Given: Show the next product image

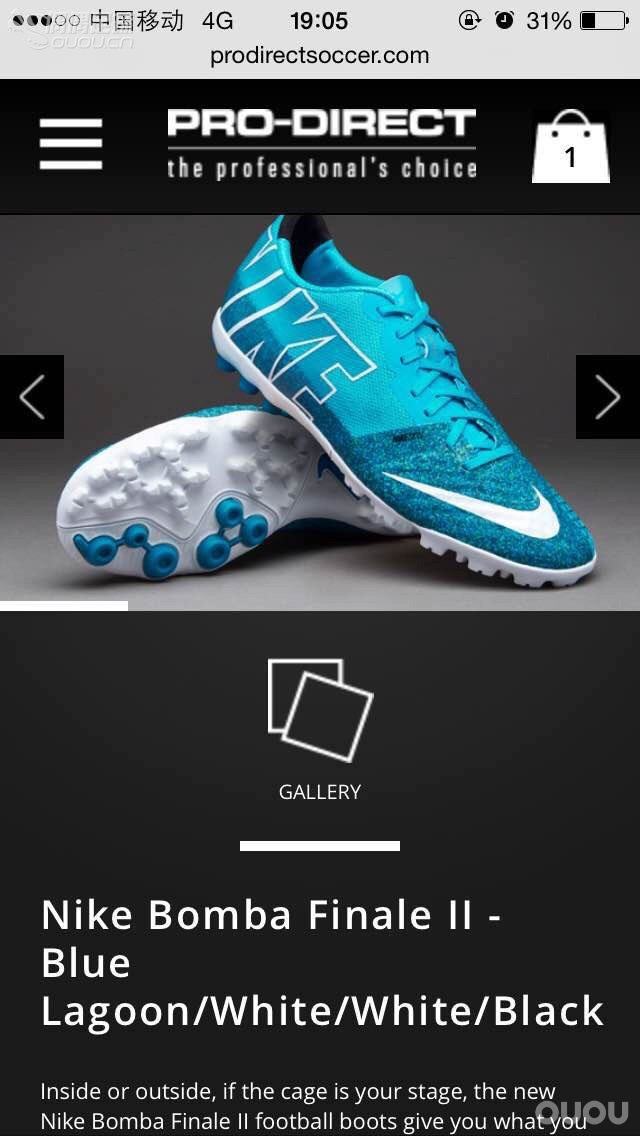Looking at the screenshot, I should click(607, 397).
